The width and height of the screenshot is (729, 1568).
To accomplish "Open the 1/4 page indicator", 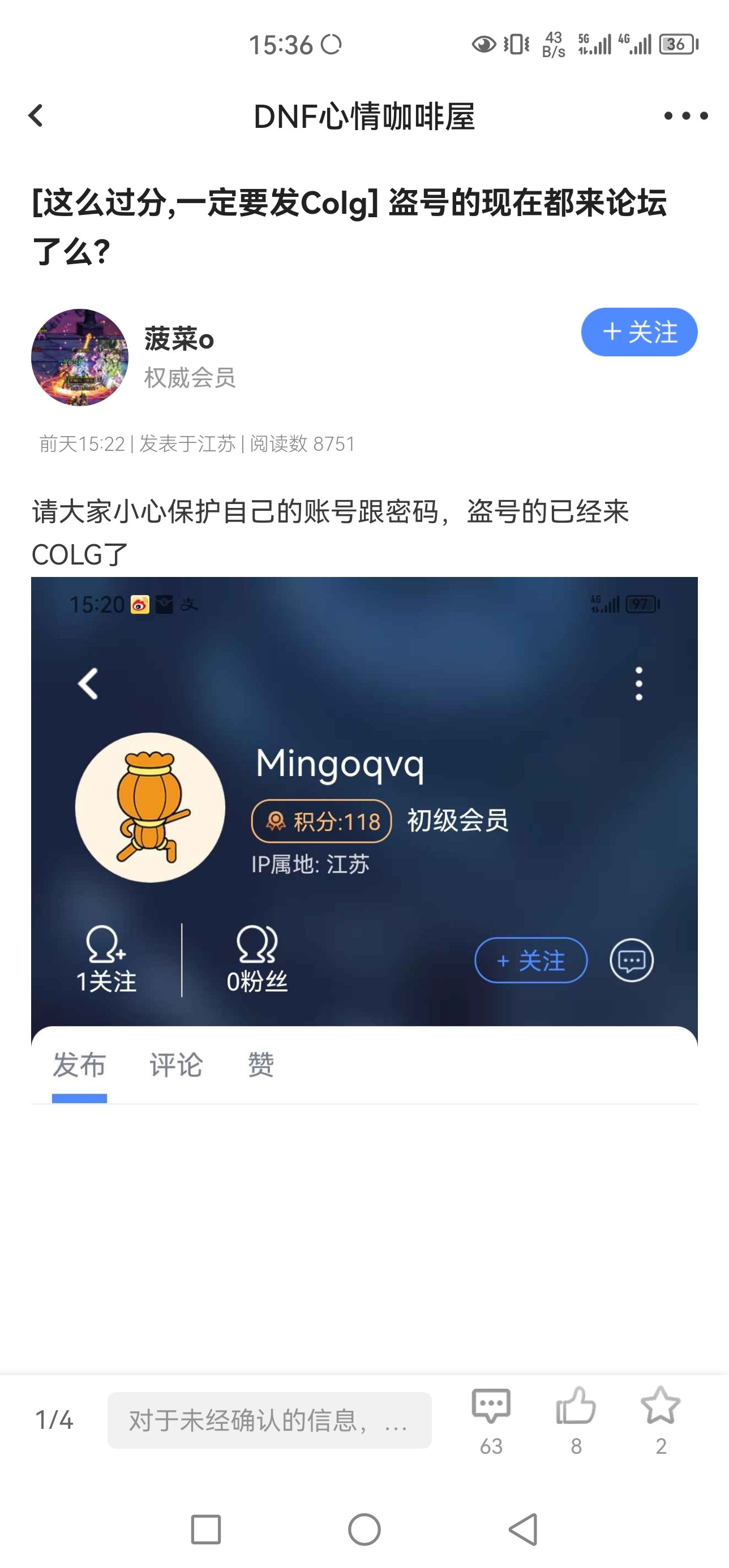I will point(54,1420).
